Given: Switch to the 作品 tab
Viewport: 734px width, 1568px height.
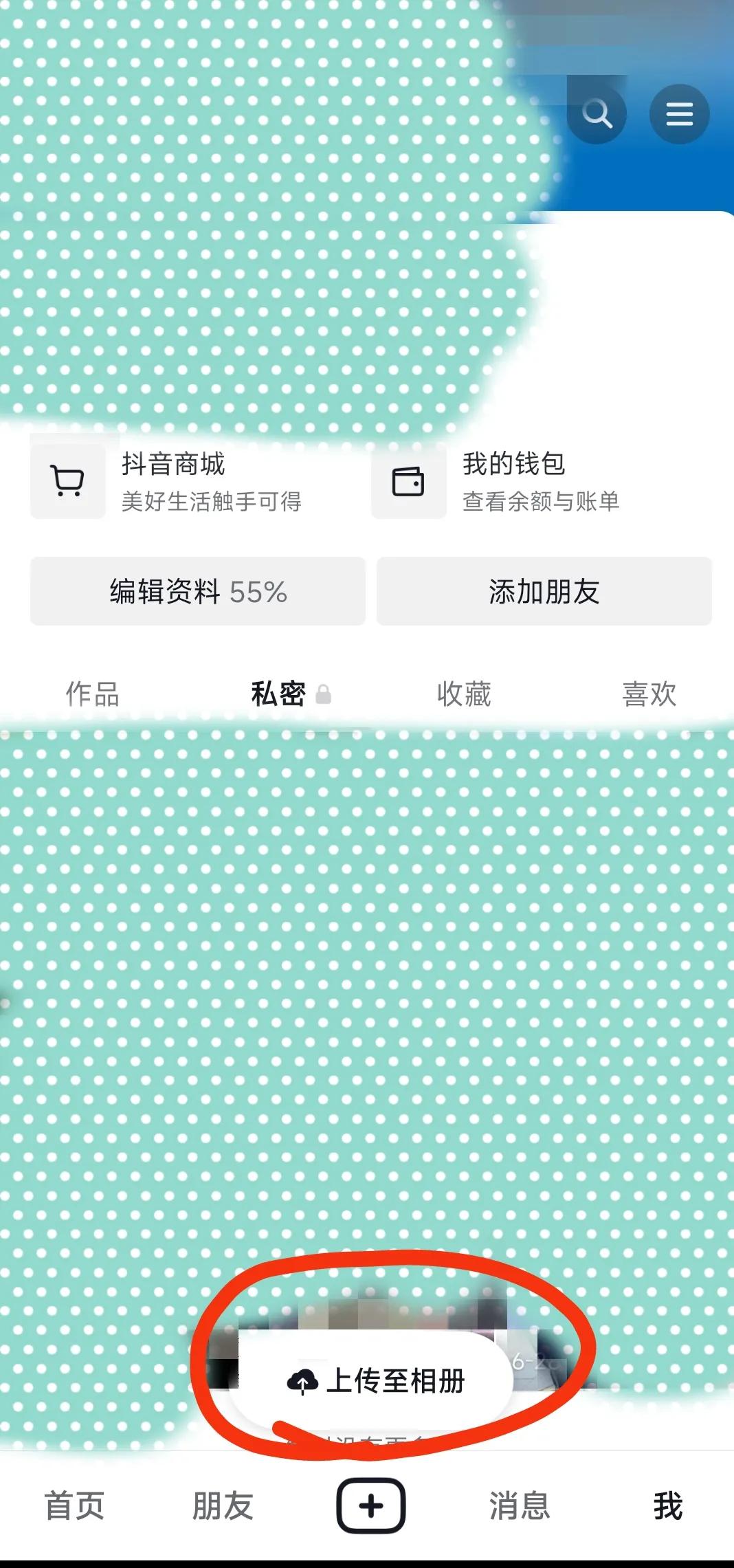Looking at the screenshot, I should (x=93, y=695).
